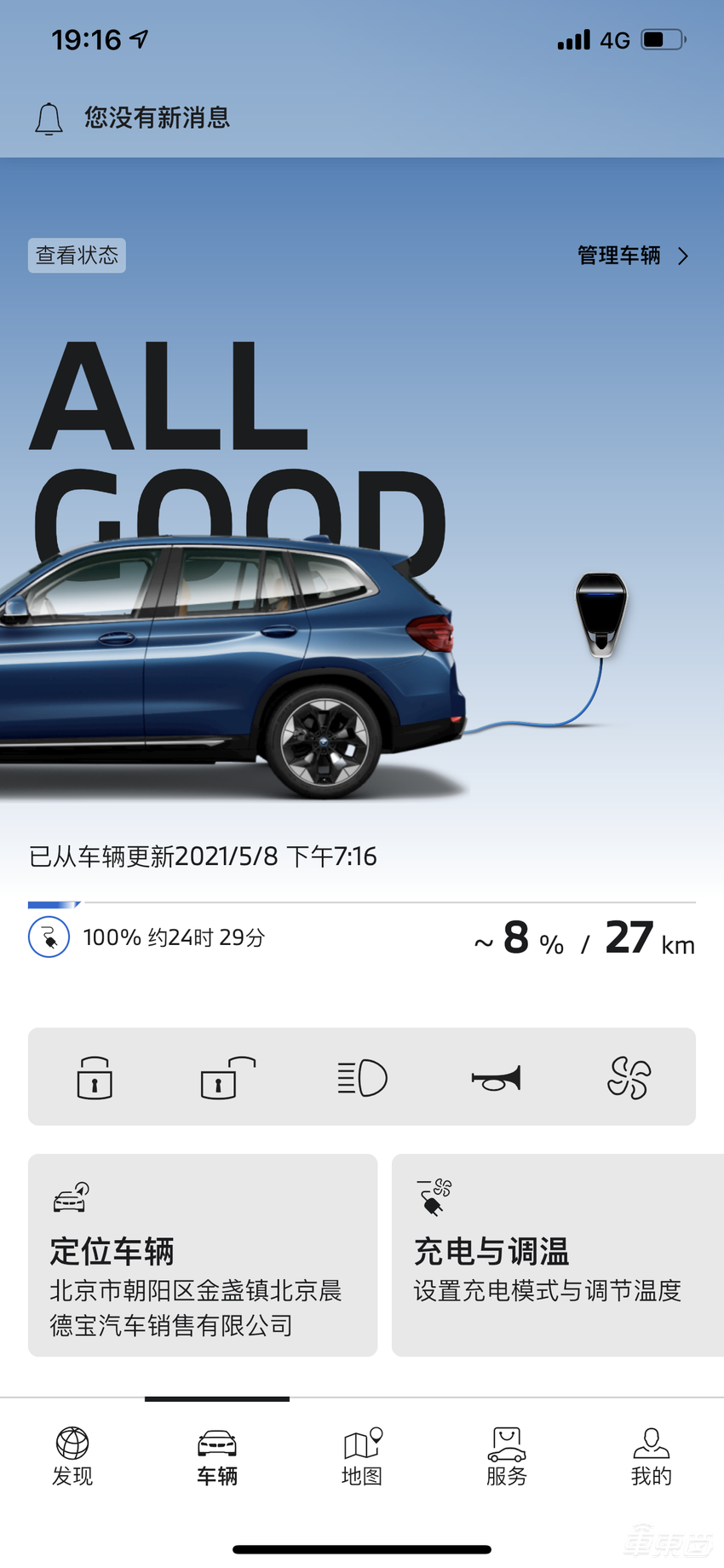Image resolution: width=724 pixels, height=1568 pixels.
Task: Flash the headlights remotely
Action: 361,1076
